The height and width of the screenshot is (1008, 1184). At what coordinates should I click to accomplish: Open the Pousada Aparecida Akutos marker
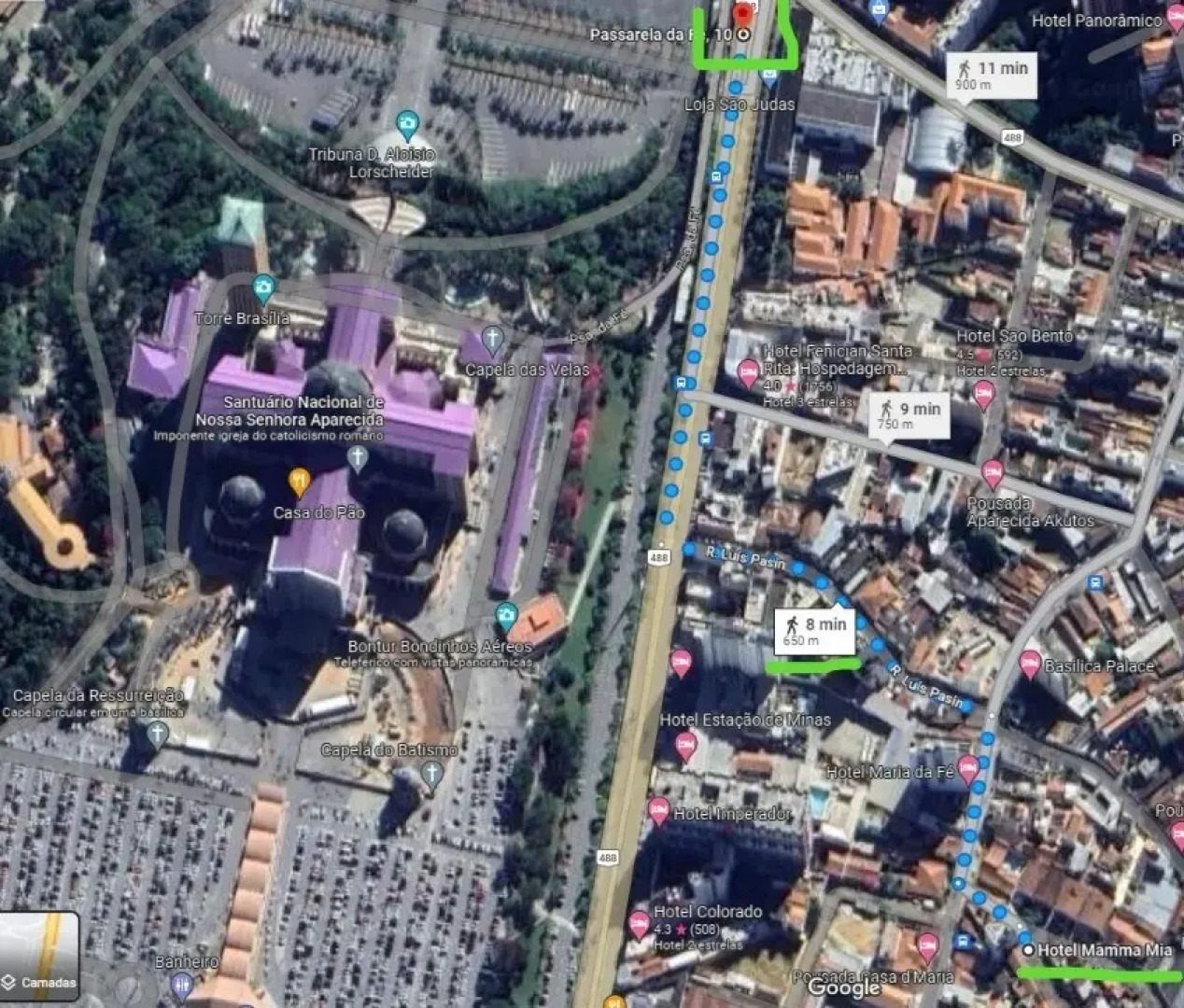(x=992, y=473)
